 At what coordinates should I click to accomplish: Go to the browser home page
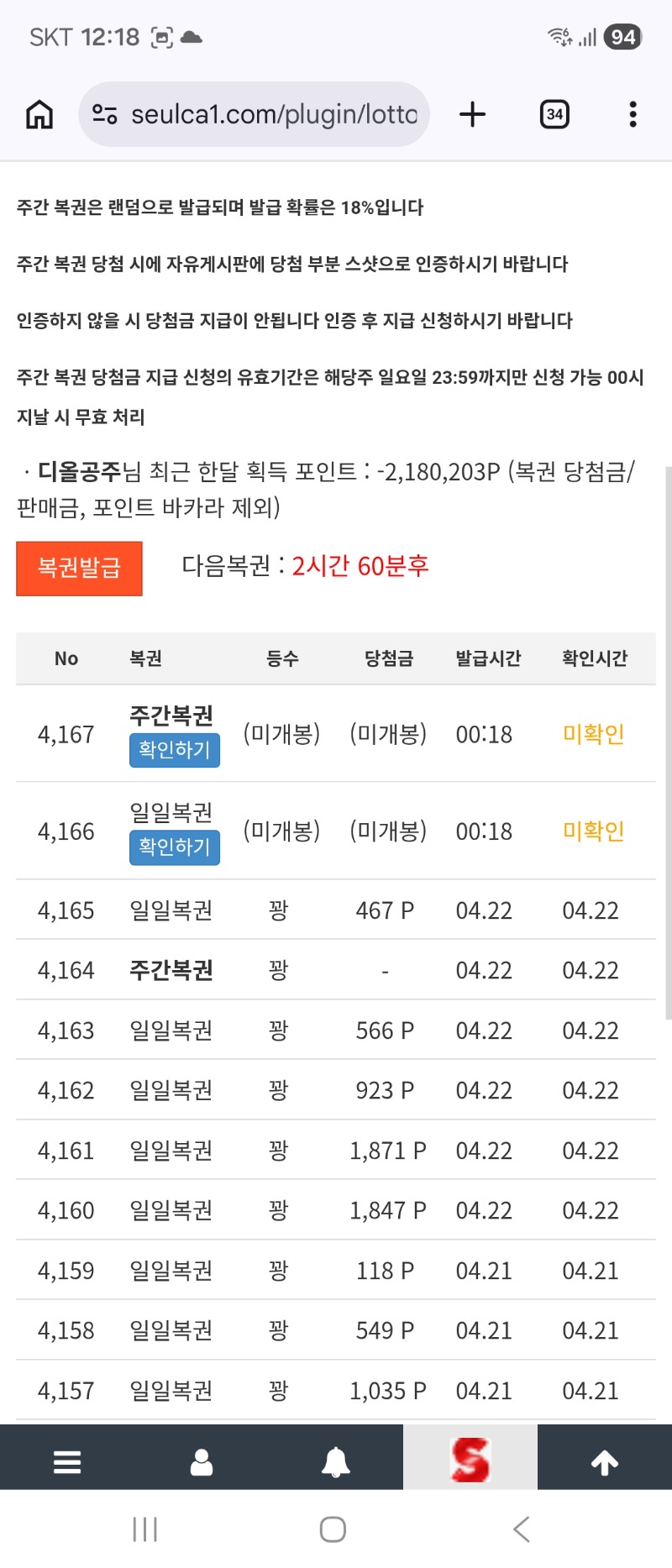[x=39, y=114]
